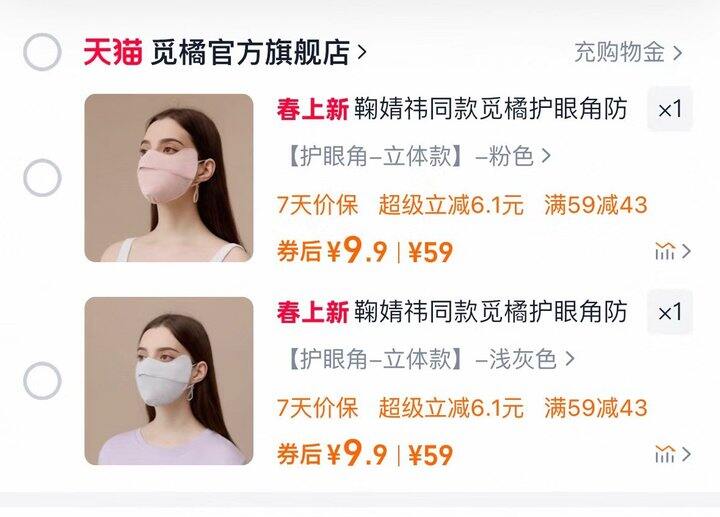Open the pink mask product image
This screenshot has width=720, height=517.
point(169,178)
